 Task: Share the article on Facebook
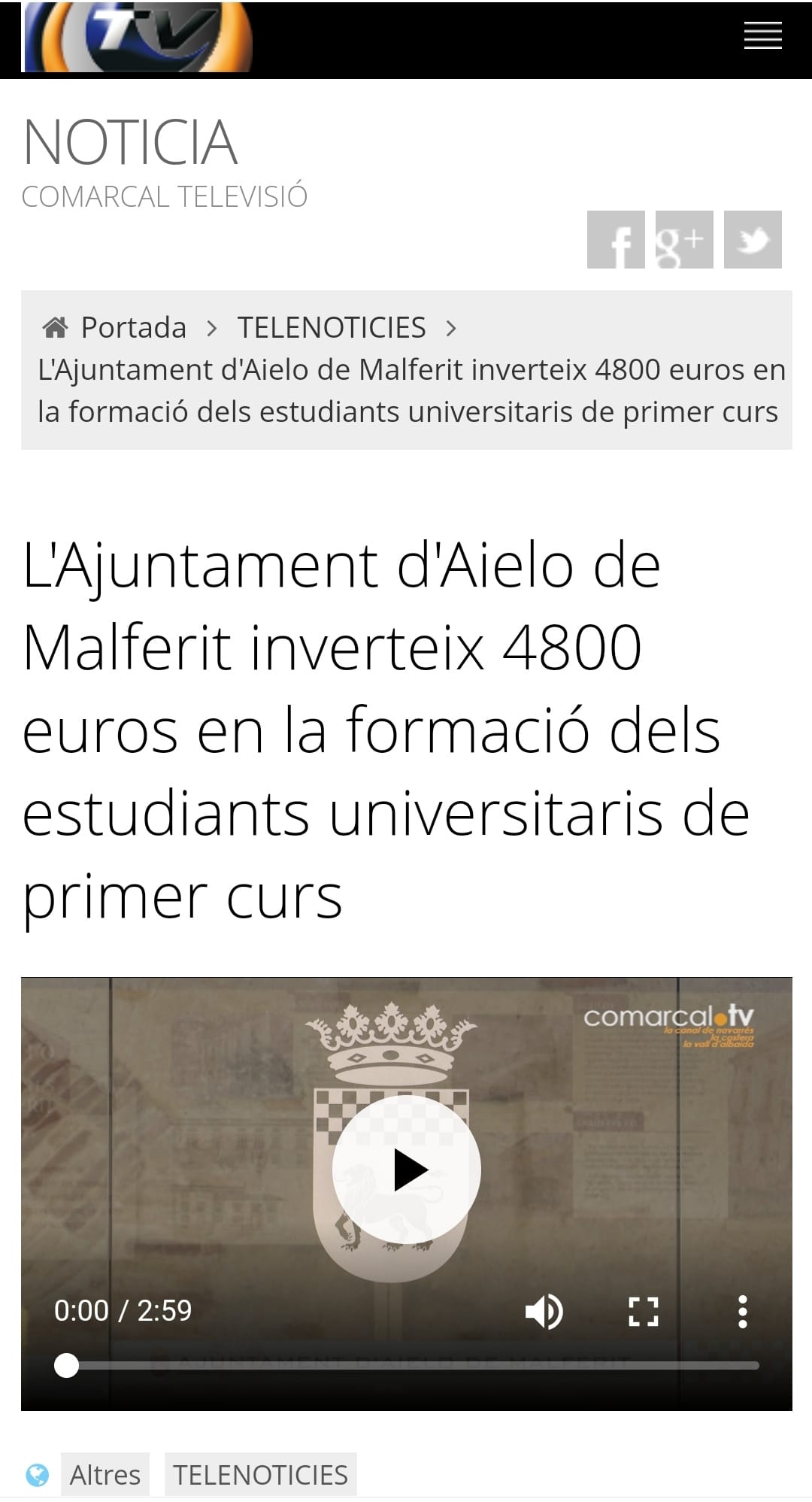pos(616,240)
